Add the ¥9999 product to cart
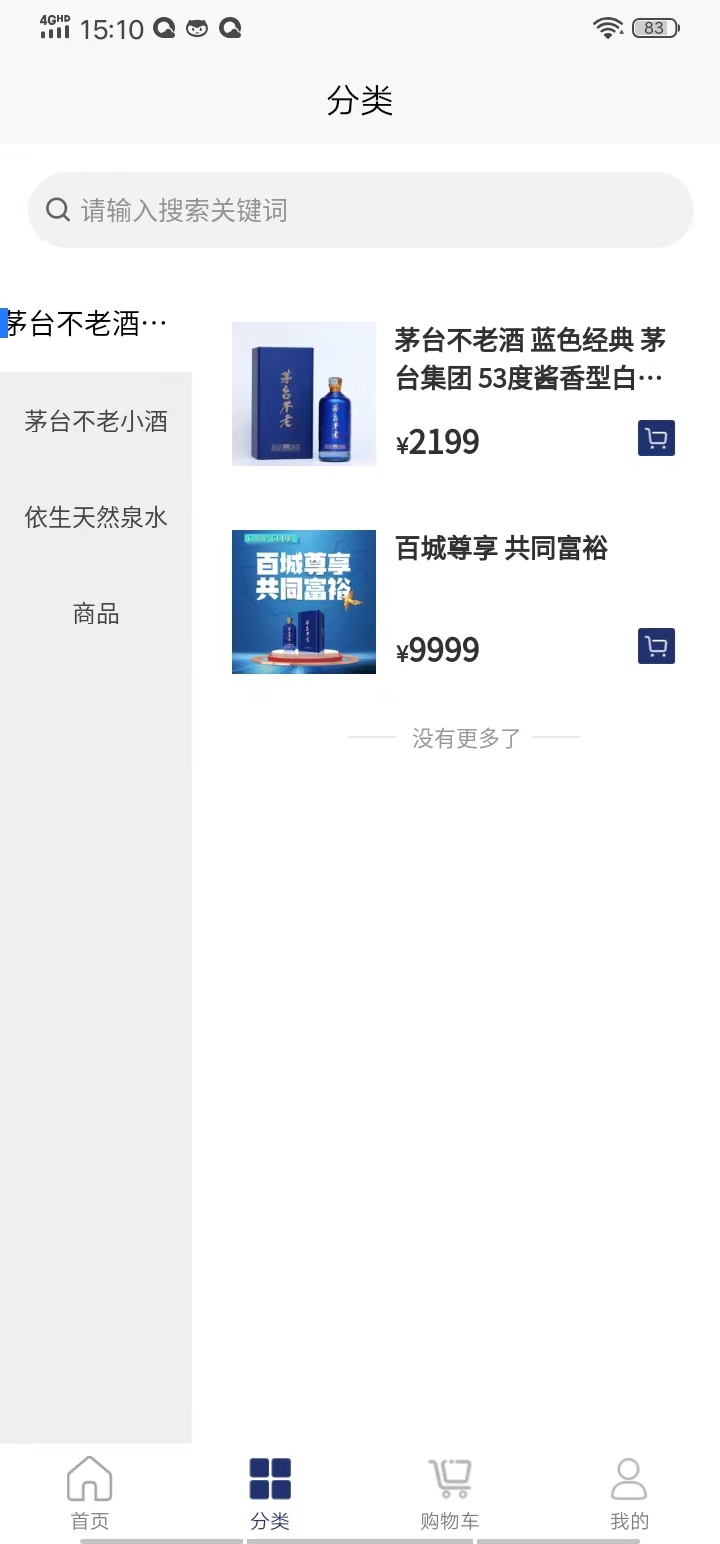The height and width of the screenshot is (1544, 720). click(x=656, y=646)
